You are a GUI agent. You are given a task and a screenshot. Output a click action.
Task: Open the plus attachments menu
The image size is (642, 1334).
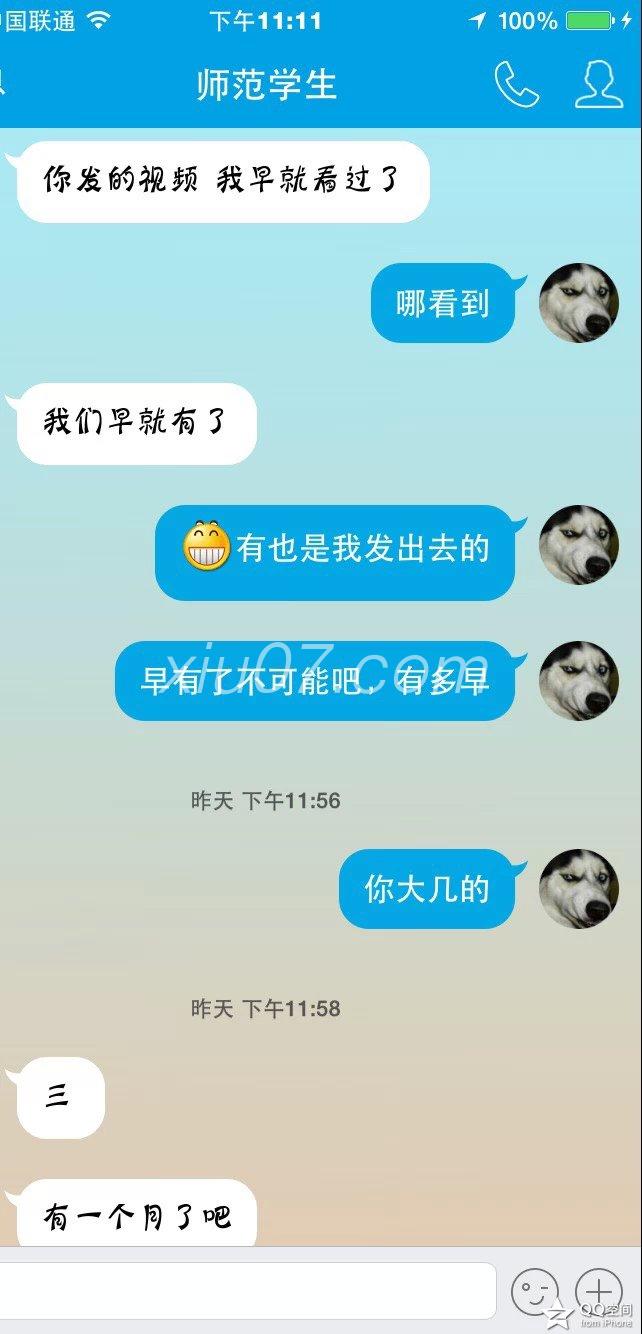tap(599, 1292)
